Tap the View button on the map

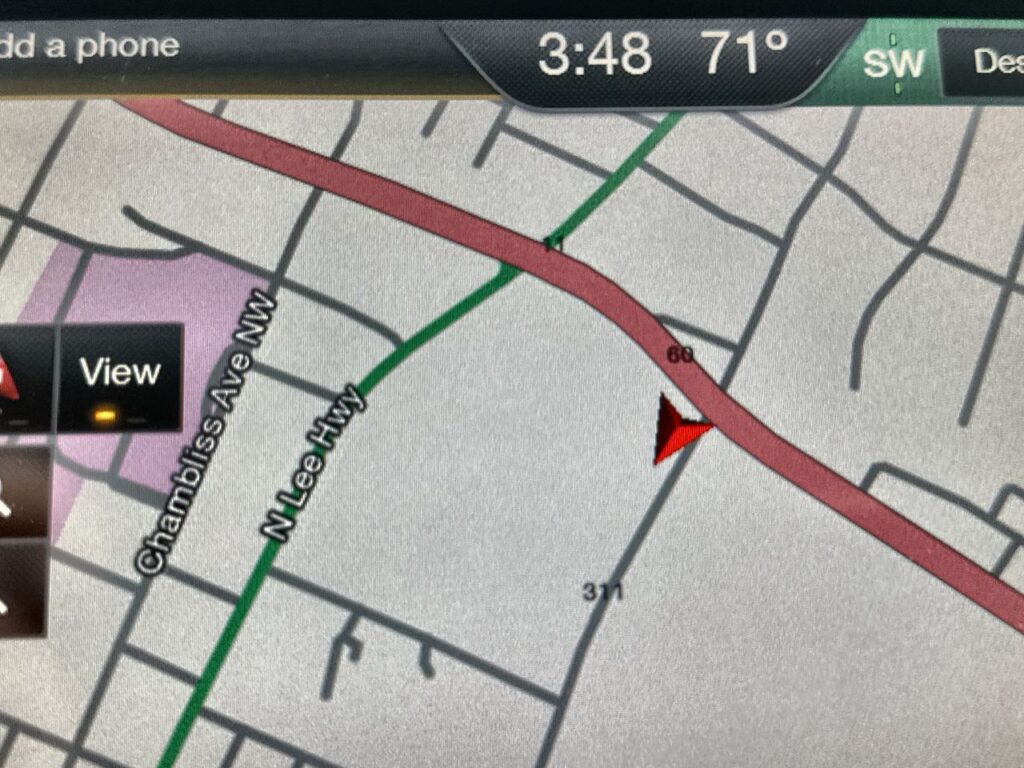[119, 377]
